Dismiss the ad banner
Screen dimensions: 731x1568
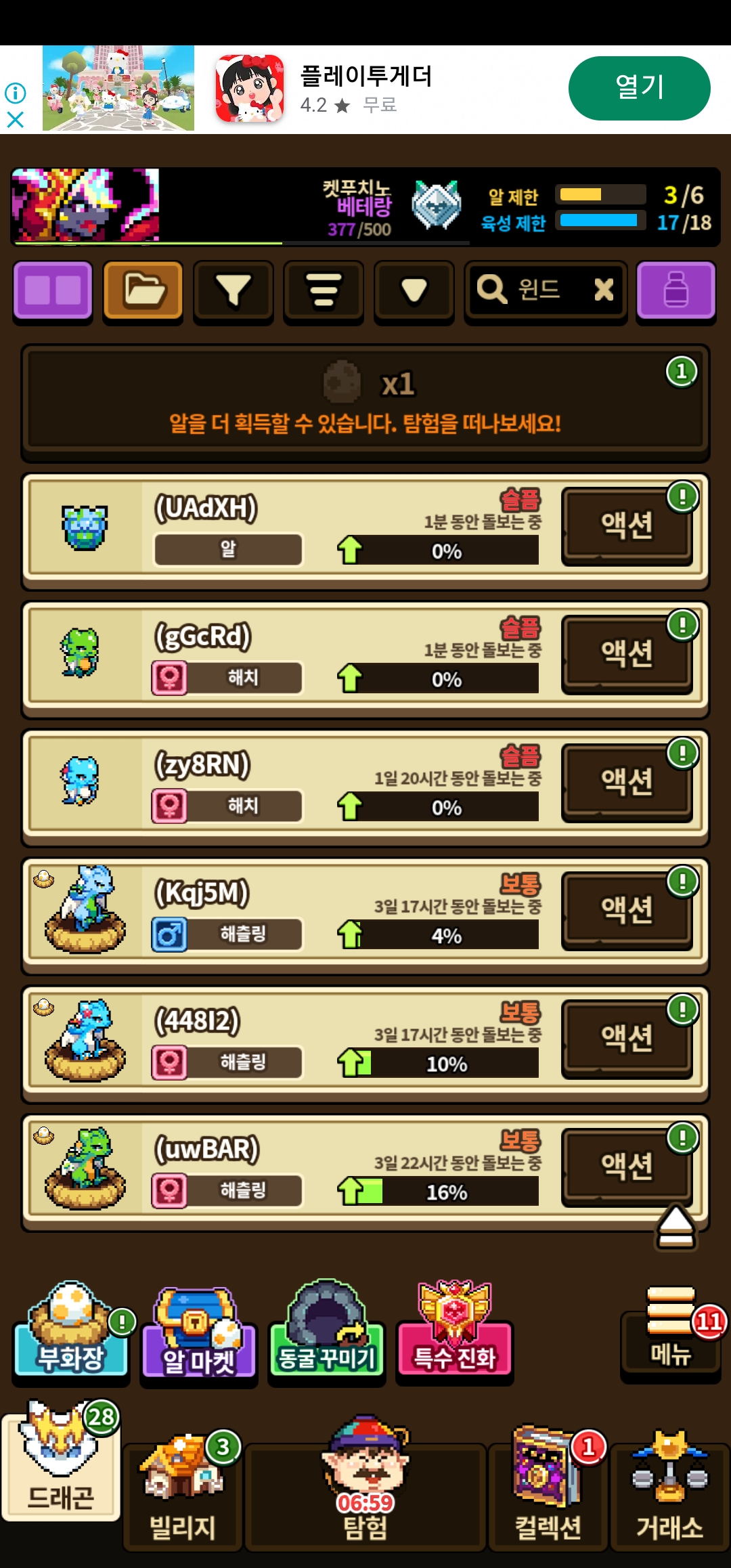click(15, 121)
